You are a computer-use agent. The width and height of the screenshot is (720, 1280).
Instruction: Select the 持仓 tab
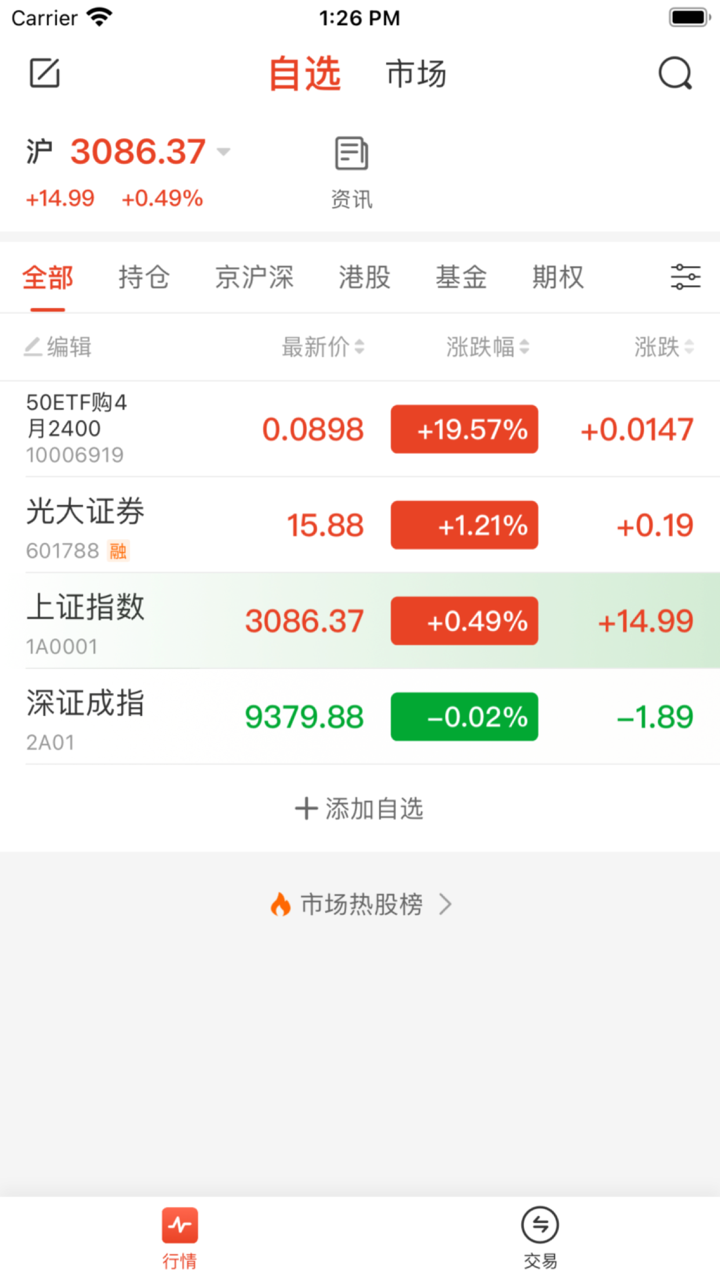click(x=144, y=277)
